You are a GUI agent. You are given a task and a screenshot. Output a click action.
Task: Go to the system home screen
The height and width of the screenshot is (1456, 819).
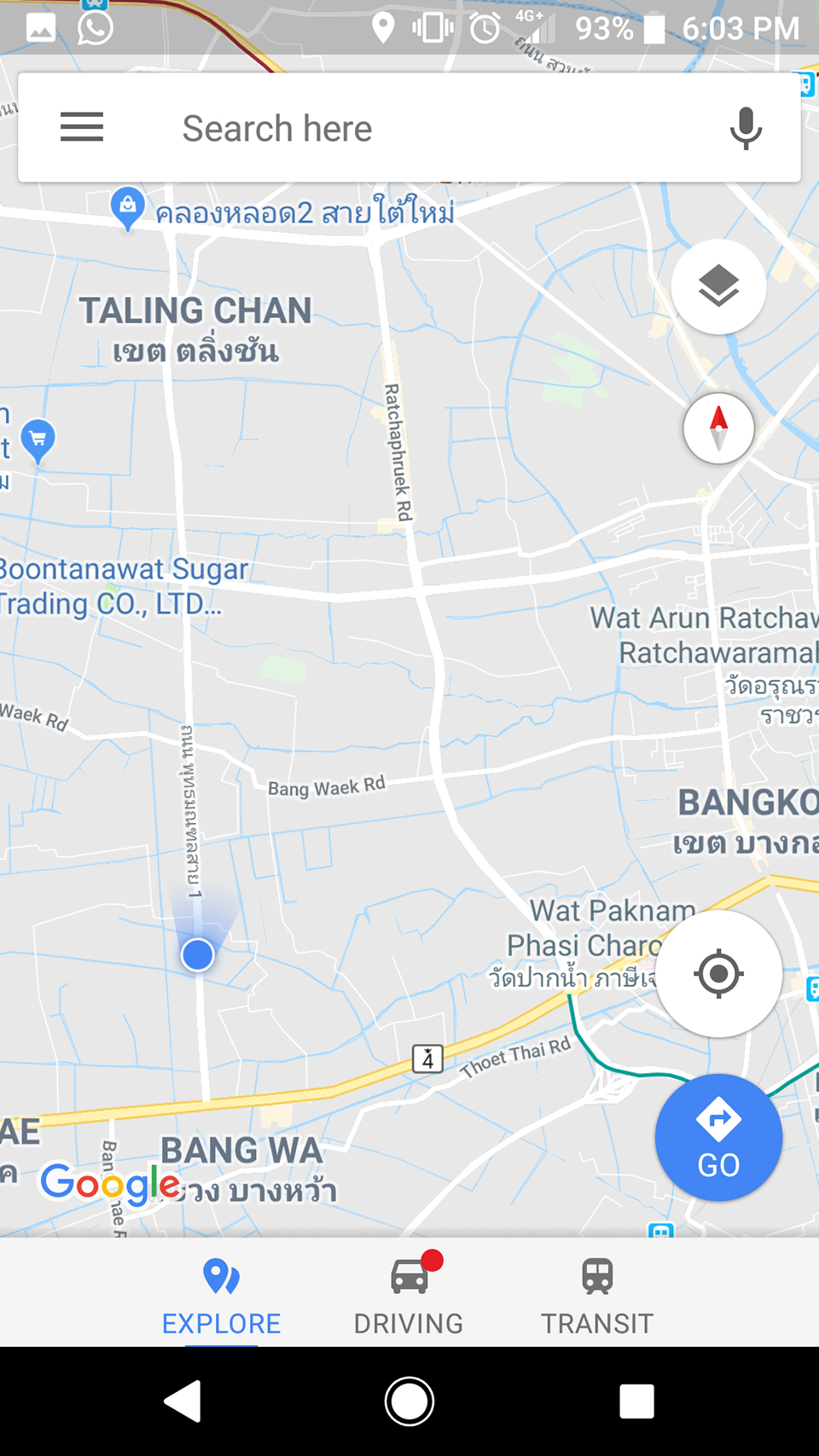click(409, 1401)
